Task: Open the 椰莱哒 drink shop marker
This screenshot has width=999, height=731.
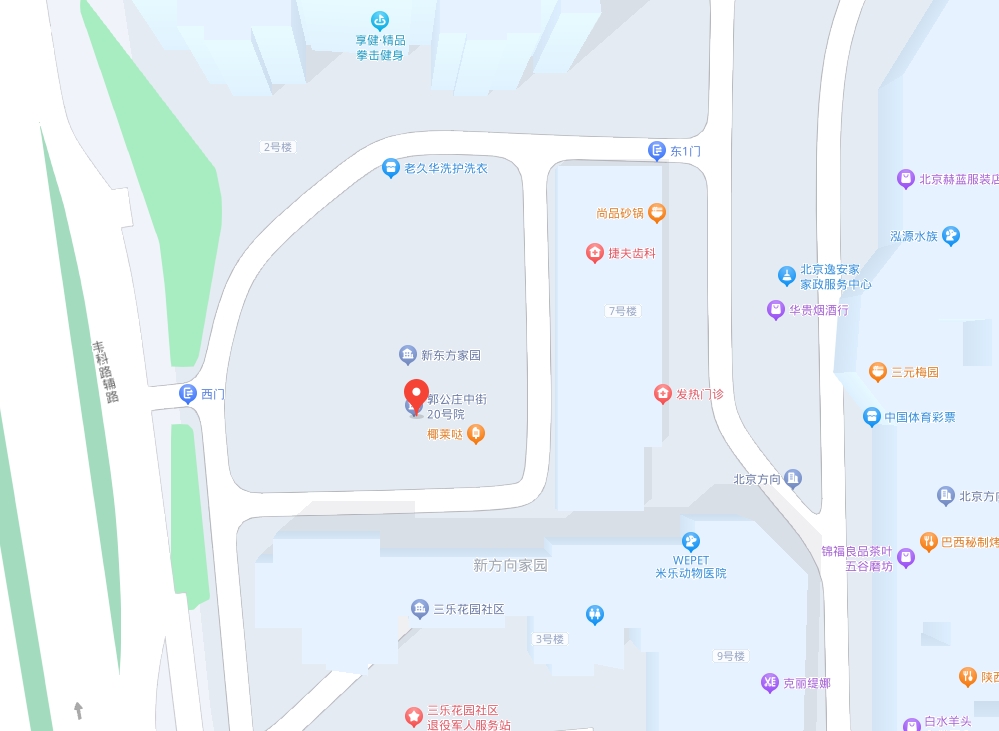Action: click(477, 433)
